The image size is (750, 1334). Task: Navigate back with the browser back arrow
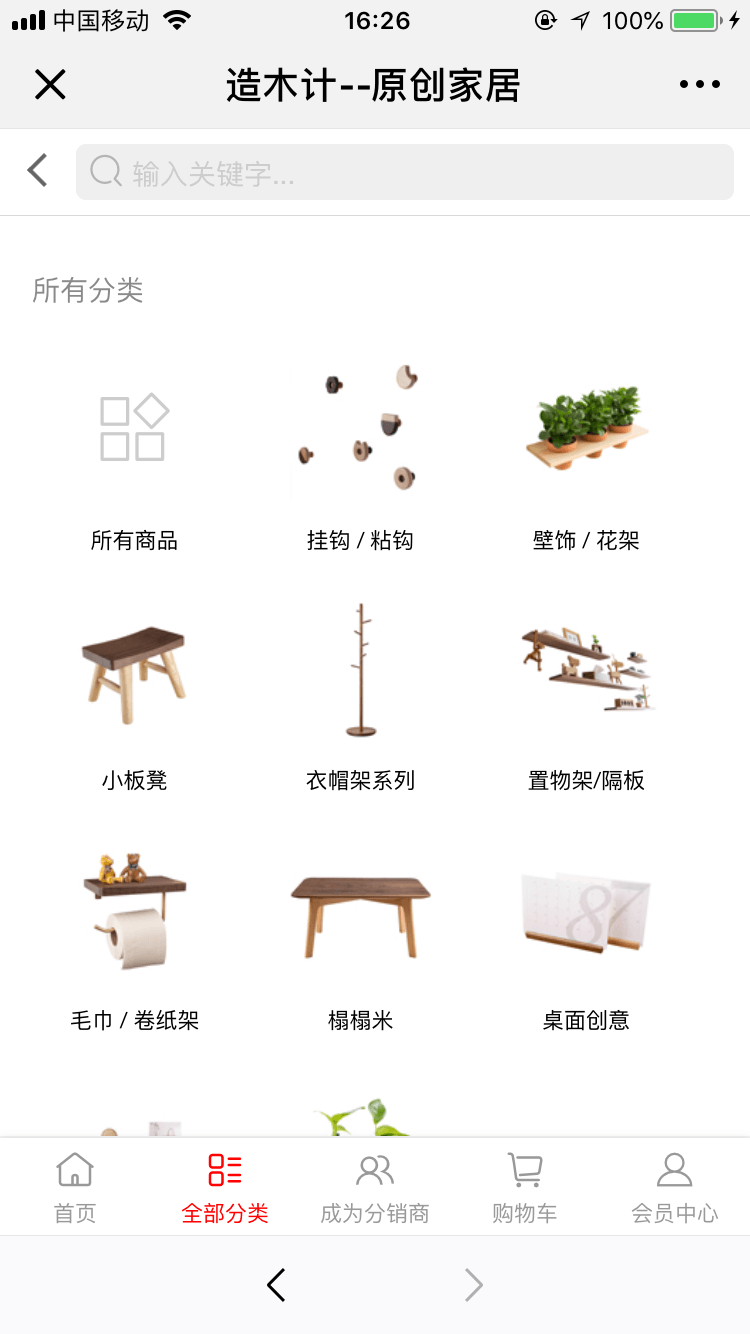(277, 1285)
